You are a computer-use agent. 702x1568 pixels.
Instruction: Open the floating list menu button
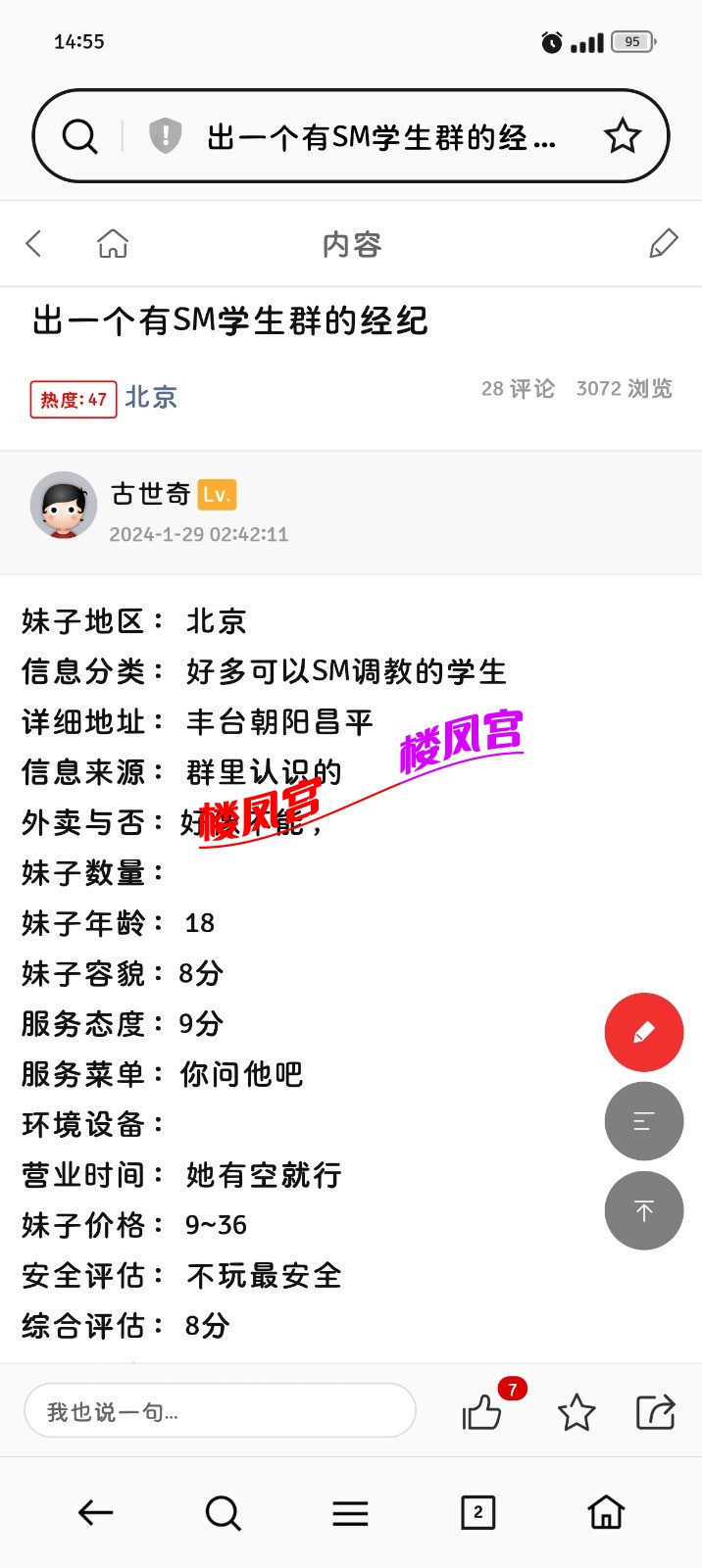point(643,1121)
